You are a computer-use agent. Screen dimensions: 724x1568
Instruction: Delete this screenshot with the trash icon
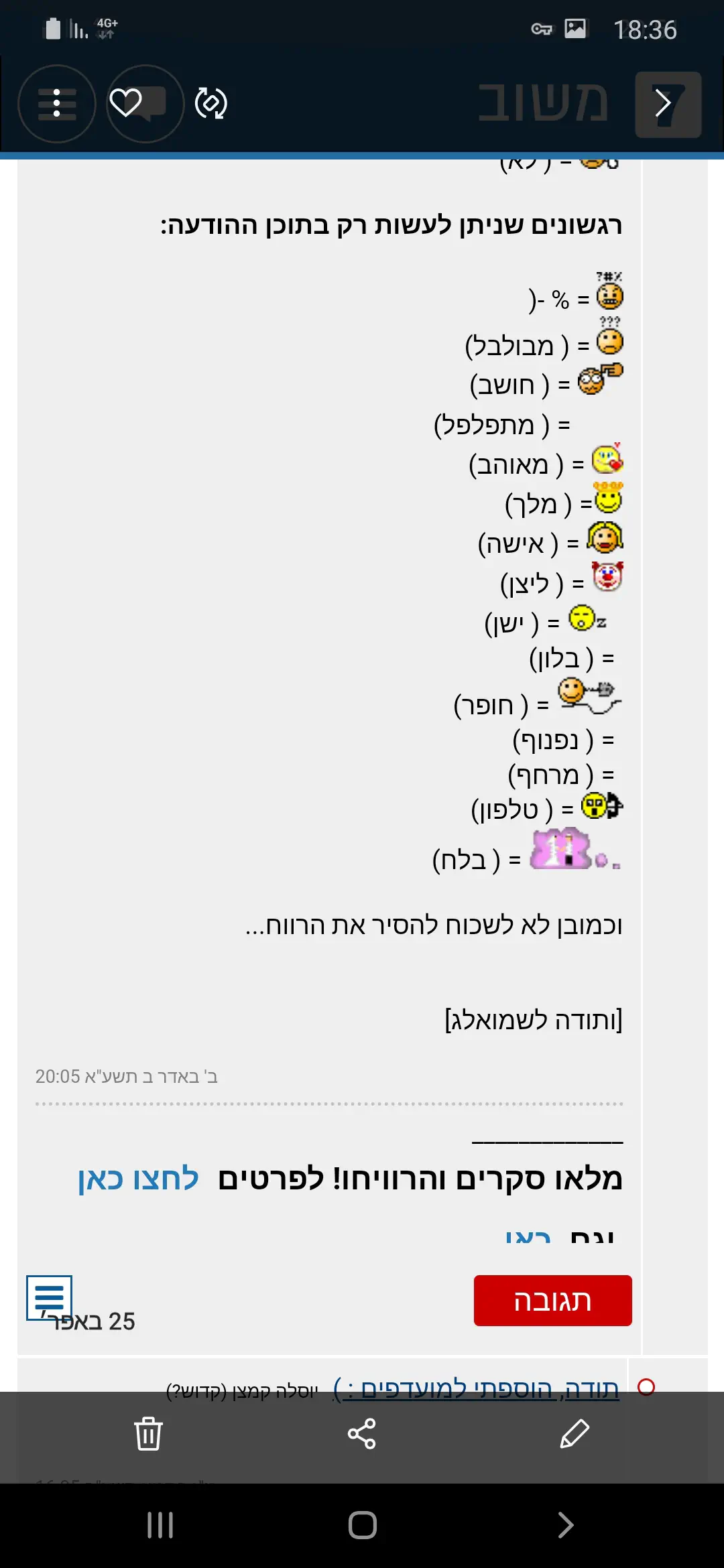(x=148, y=1434)
